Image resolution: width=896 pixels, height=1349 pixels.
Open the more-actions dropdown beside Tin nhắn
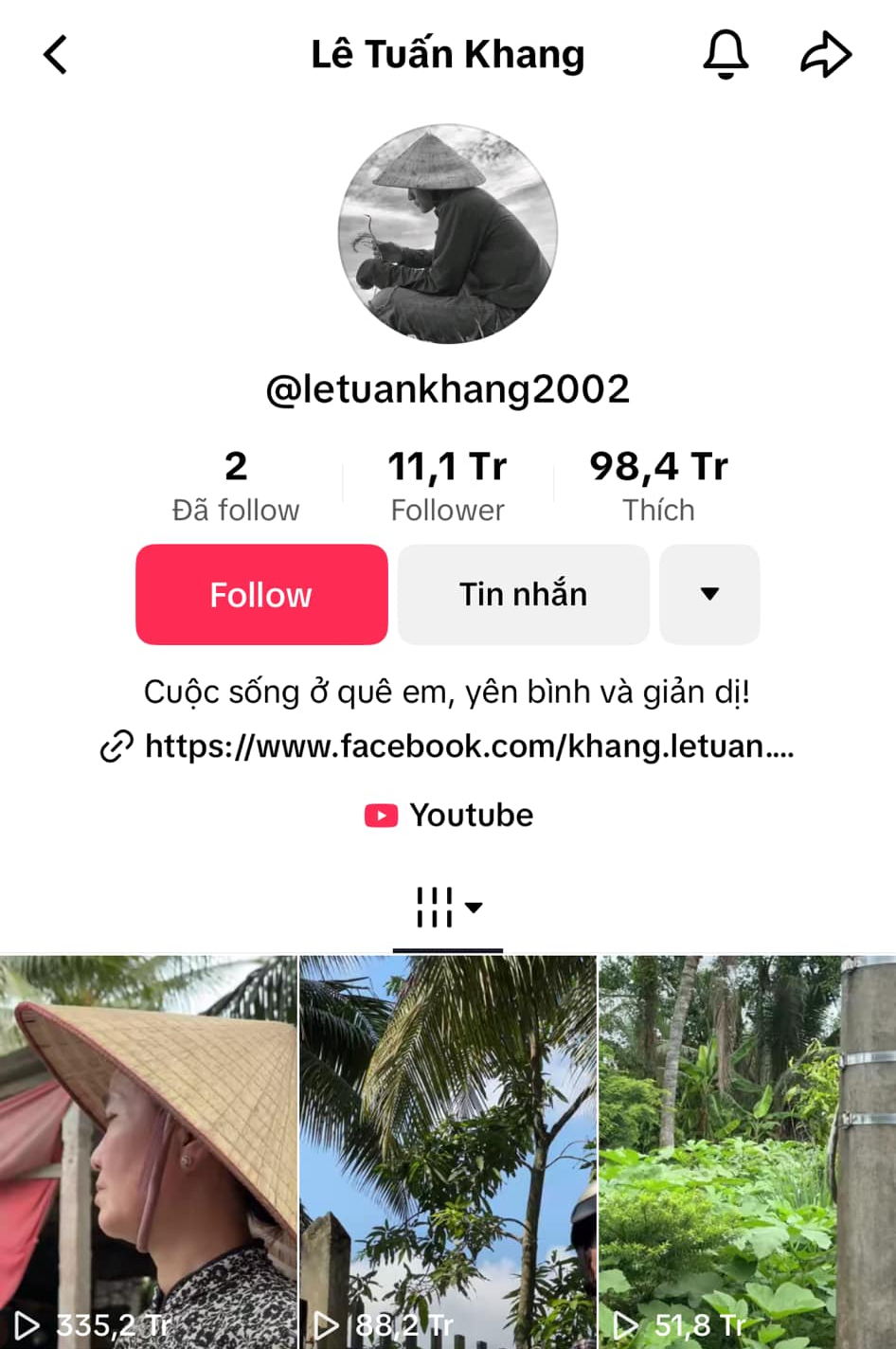tap(709, 595)
